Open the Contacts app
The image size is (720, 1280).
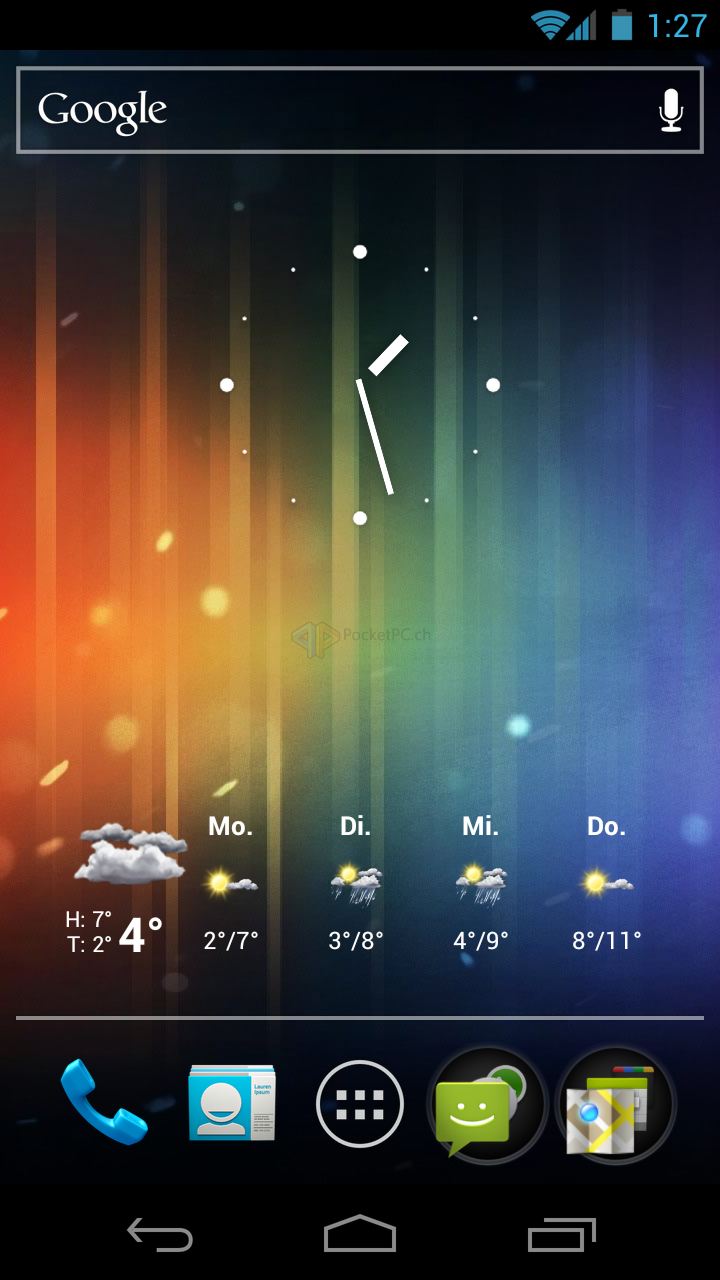pos(232,1103)
